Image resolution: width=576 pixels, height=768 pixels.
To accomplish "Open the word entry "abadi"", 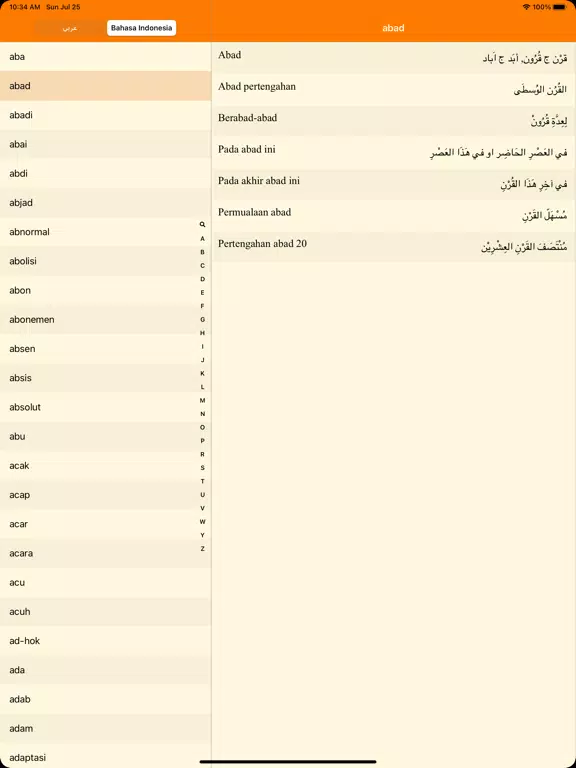I will [x=105, y=115].
